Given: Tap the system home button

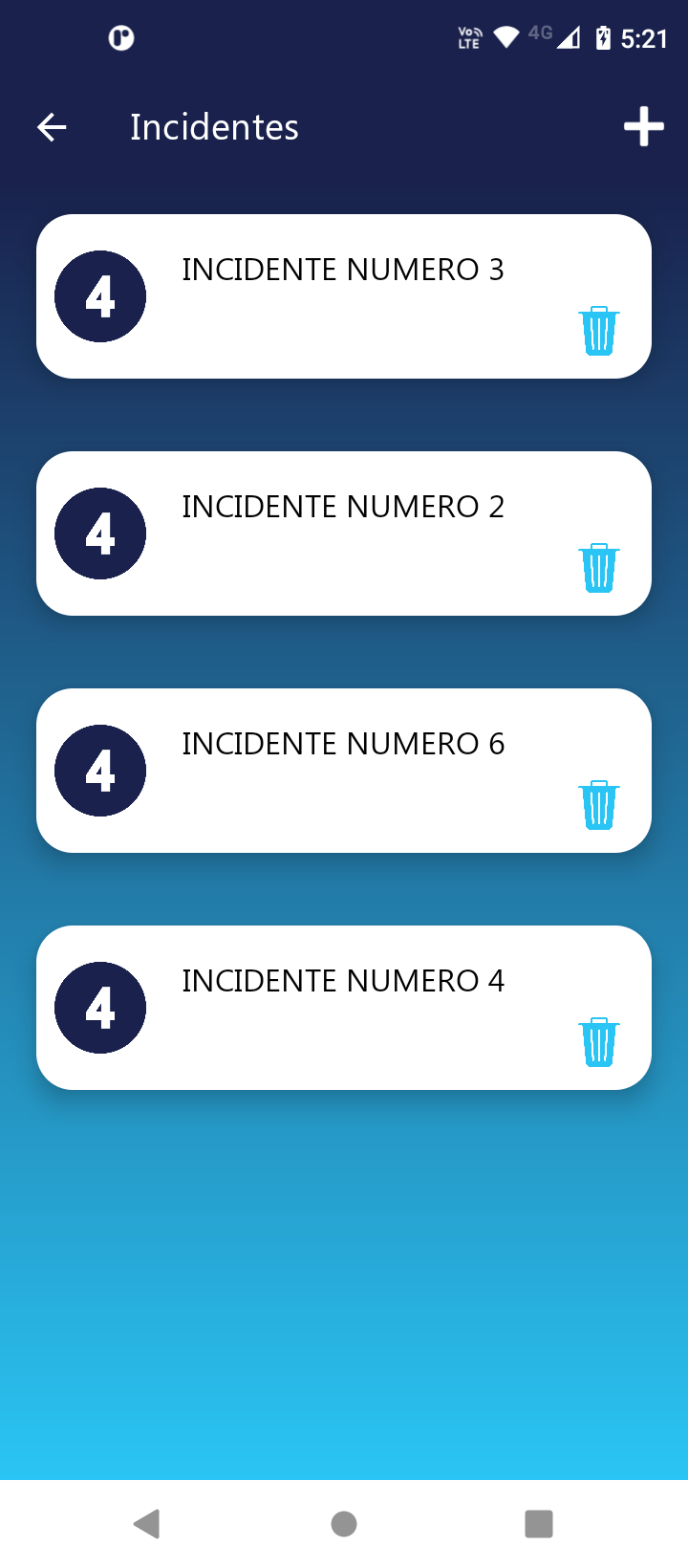Looking at the screenshot, I should tap(344, 1524).
